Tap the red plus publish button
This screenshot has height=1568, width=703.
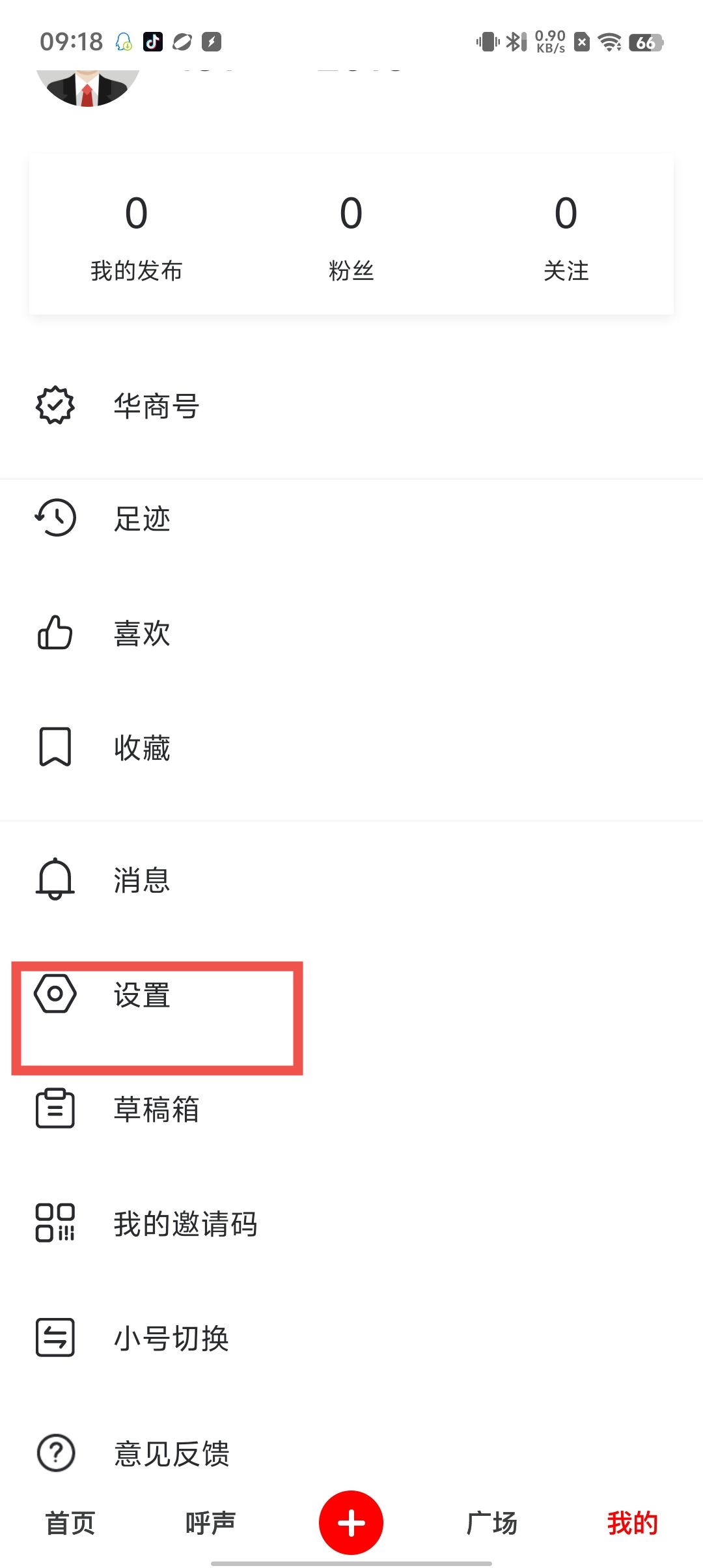point(351,1522)
